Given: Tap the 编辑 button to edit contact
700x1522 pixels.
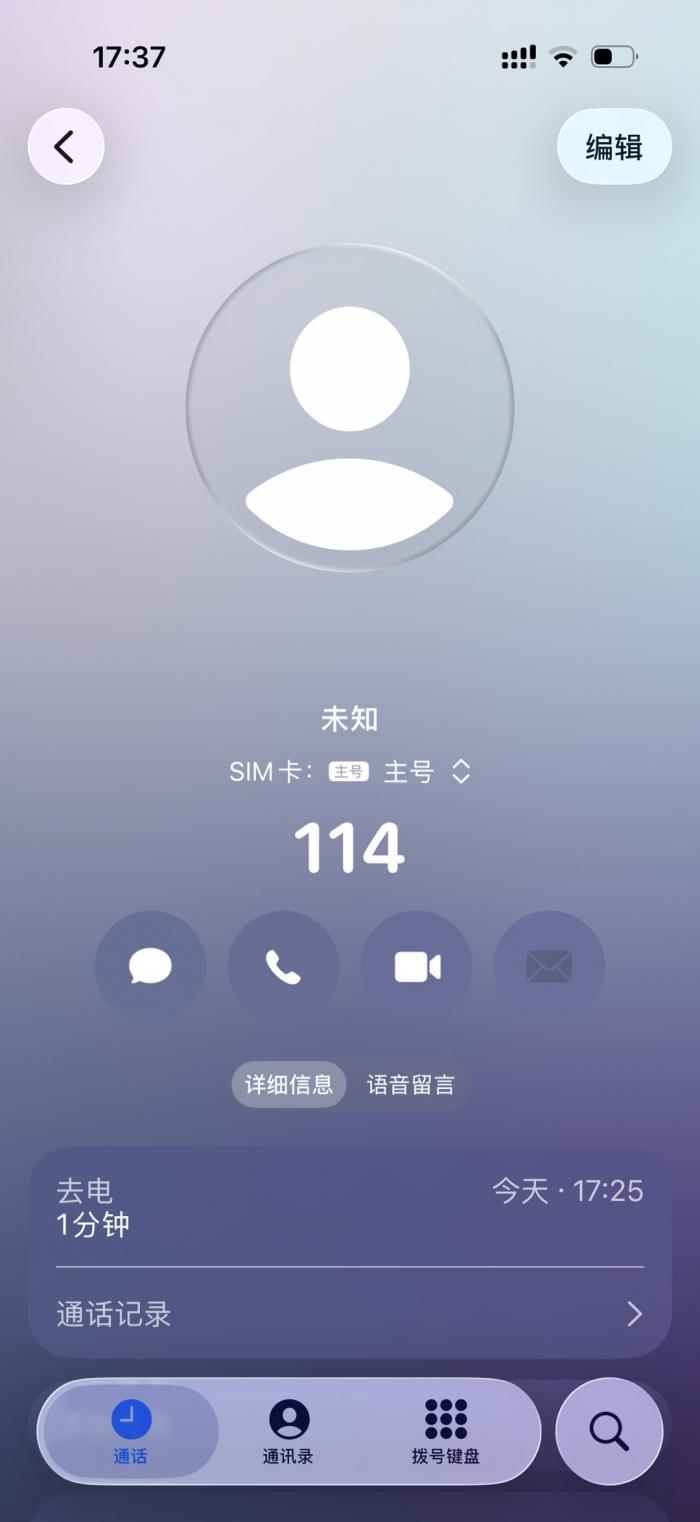Looking at the screenshot, I should coord(613,147).
